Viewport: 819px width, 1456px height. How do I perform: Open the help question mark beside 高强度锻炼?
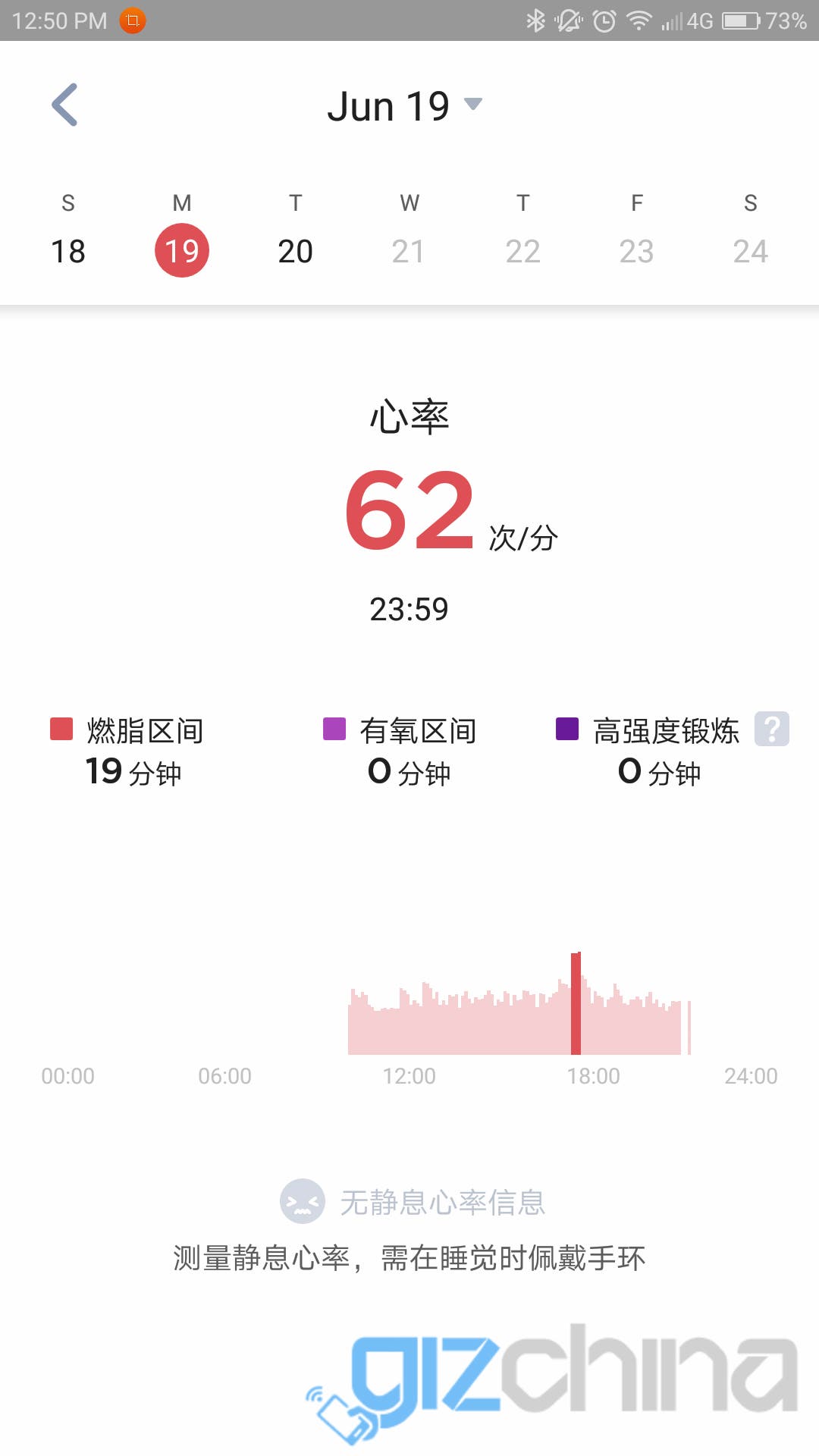tap(772, 730)
